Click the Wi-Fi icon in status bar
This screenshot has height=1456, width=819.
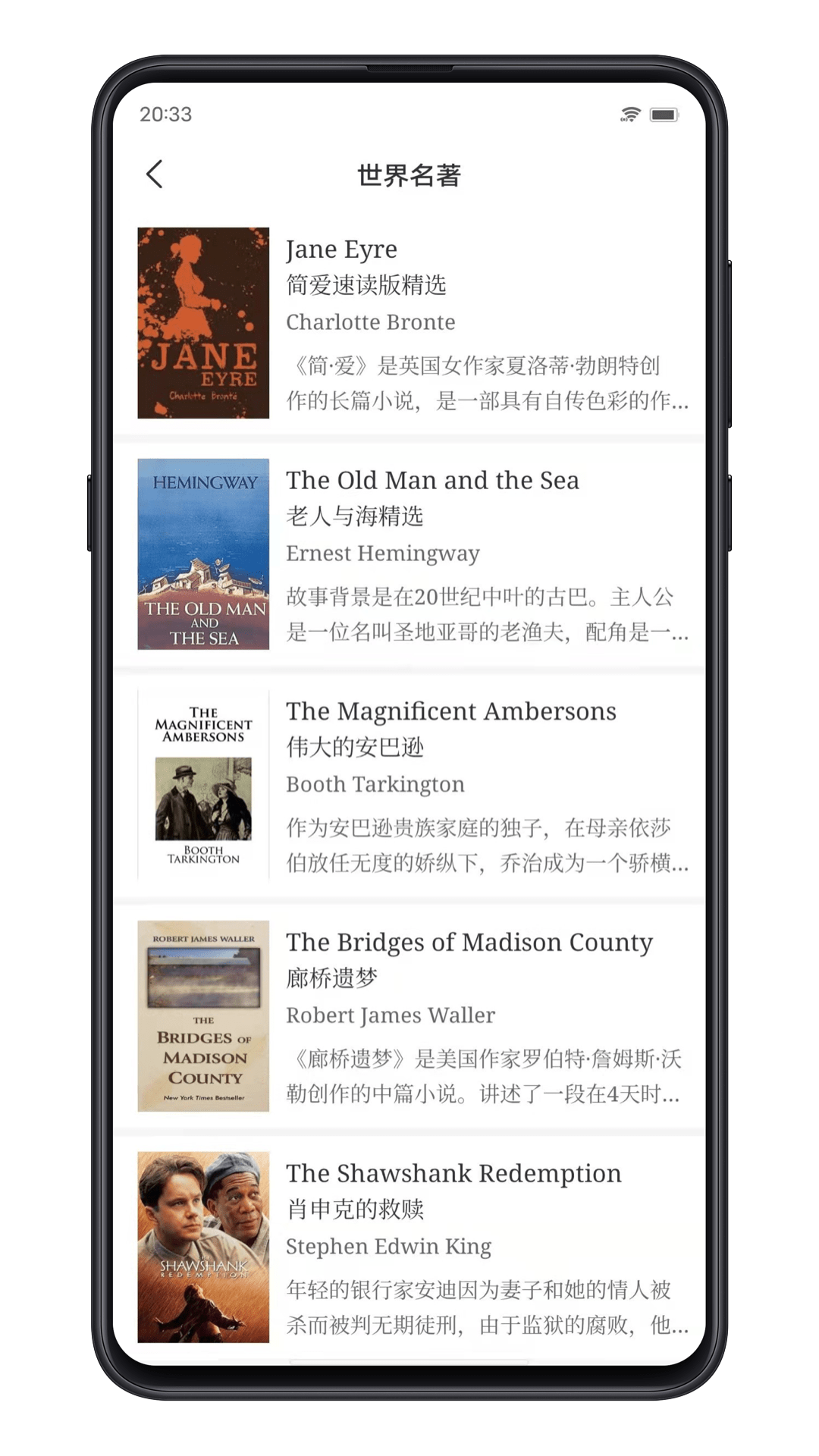coord(629,114)
